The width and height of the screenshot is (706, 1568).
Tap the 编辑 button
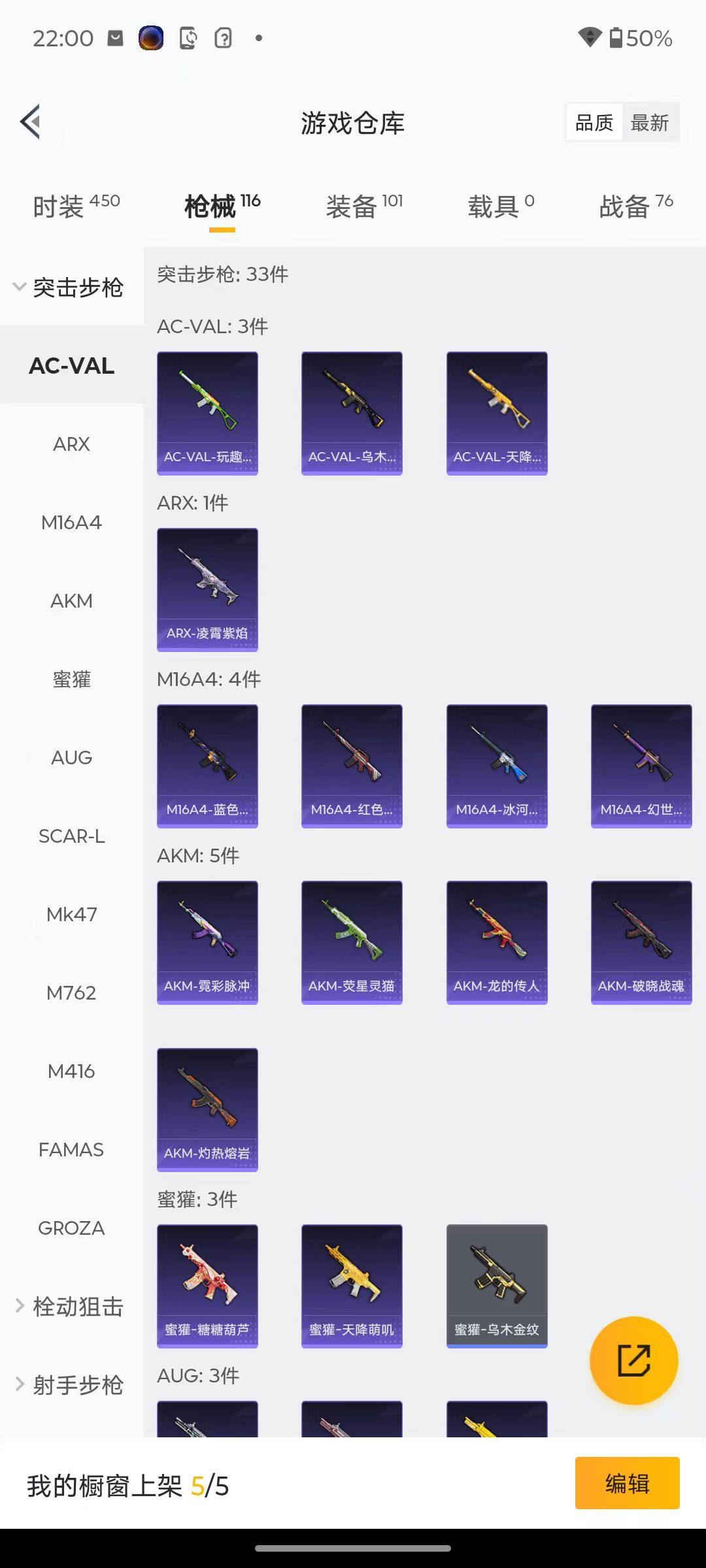[627, 1483]
